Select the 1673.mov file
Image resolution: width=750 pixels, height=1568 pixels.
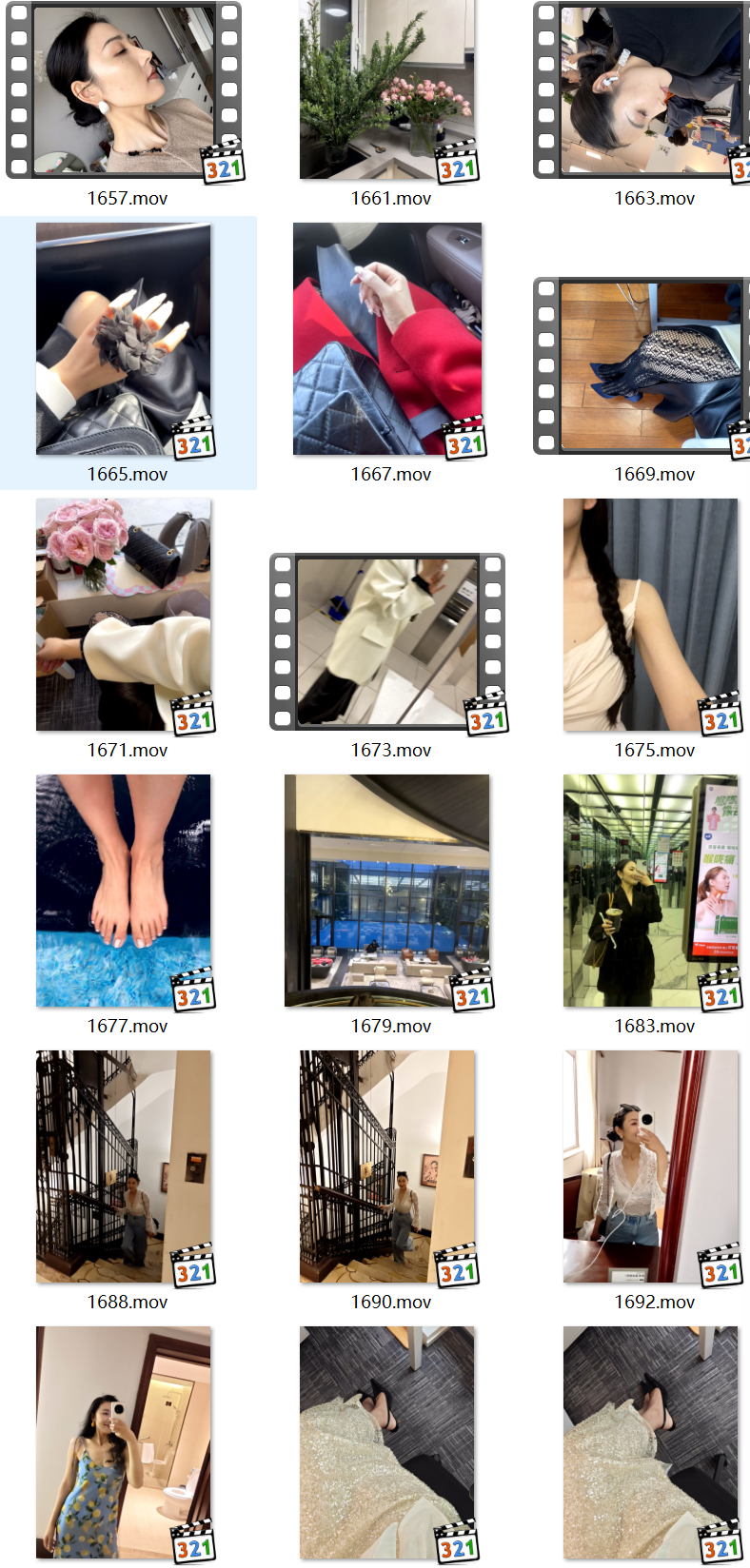387,641
